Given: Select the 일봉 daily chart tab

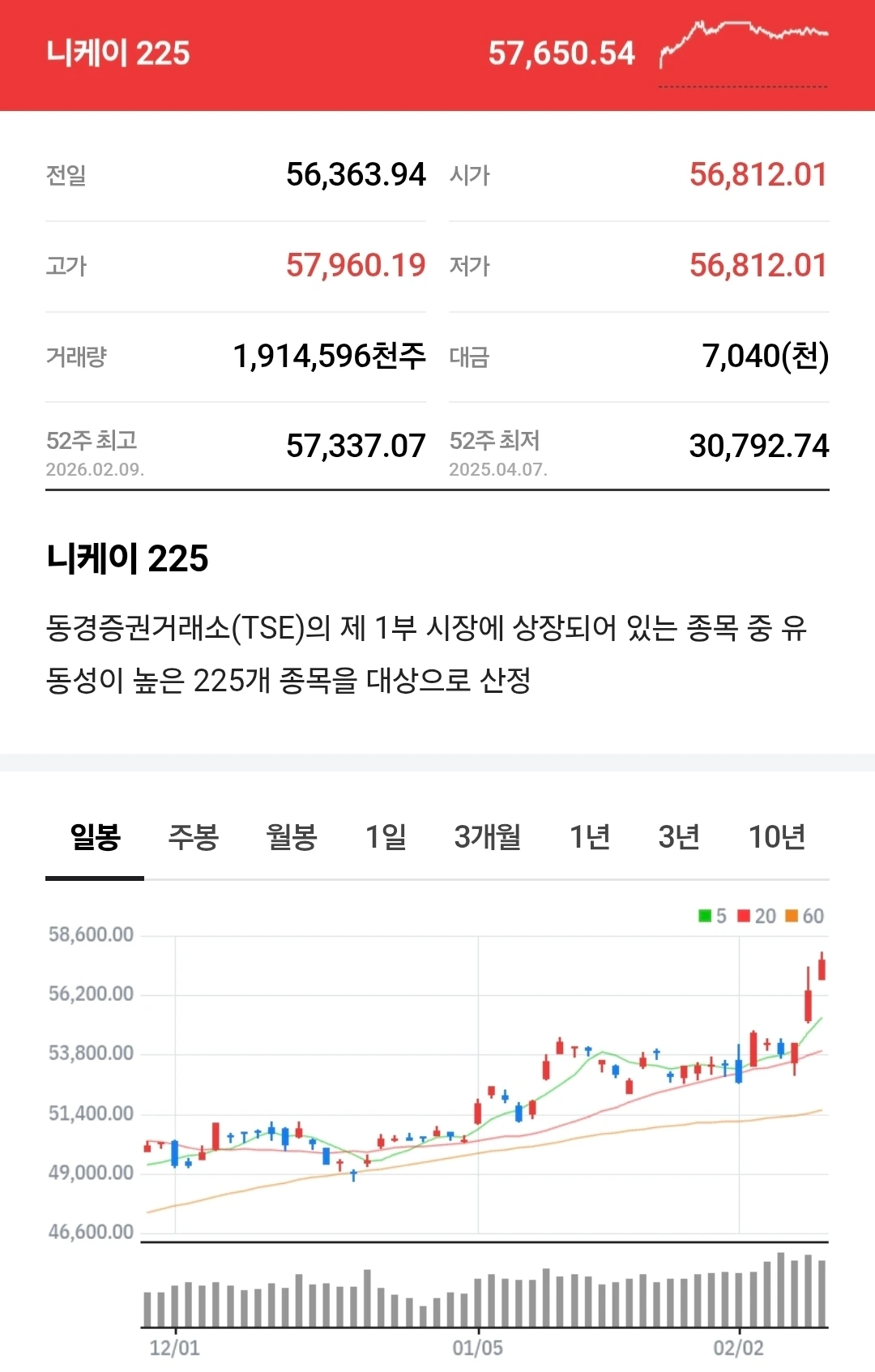Looking at the screenshot, I should [x=95, y=837].
